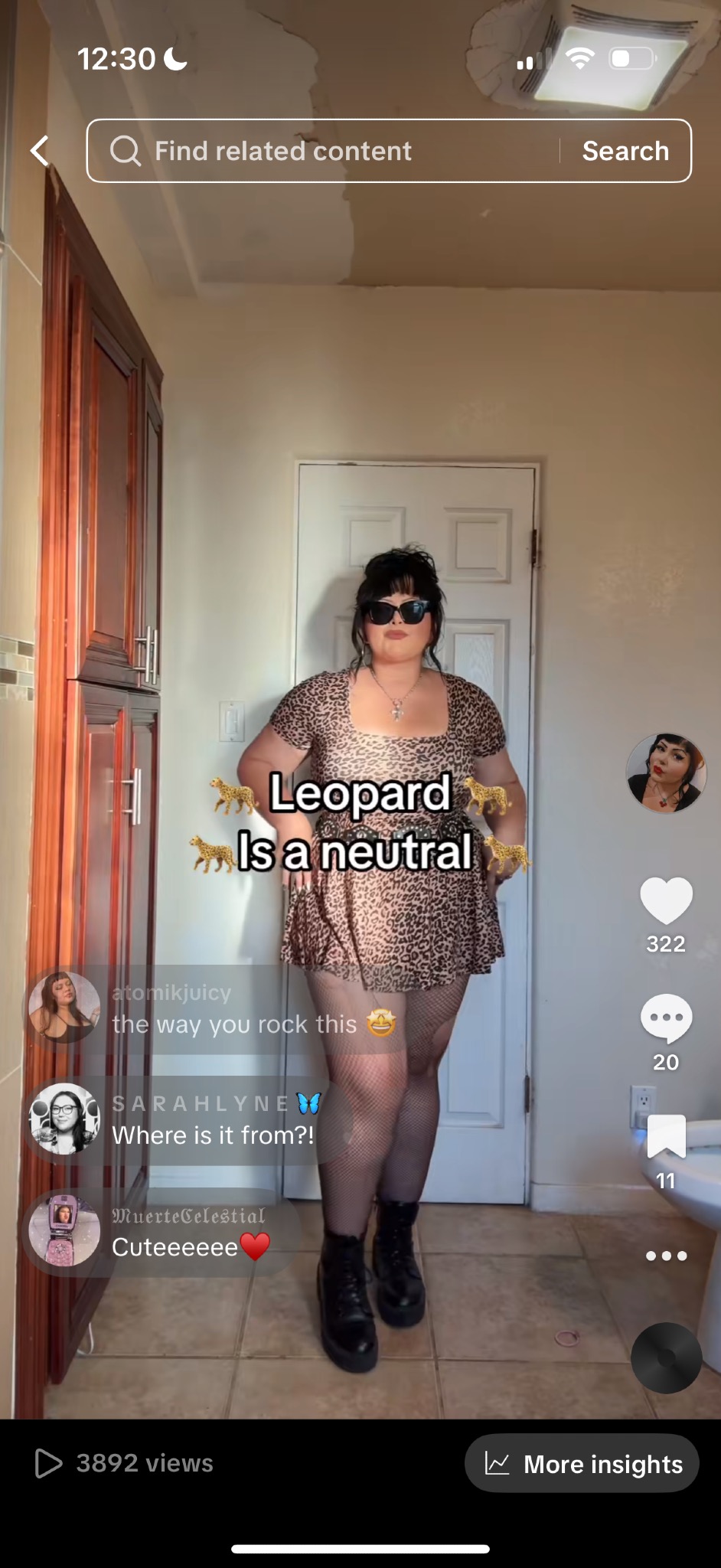Like this video
The image size is (721, 1568).
(666, 901)
